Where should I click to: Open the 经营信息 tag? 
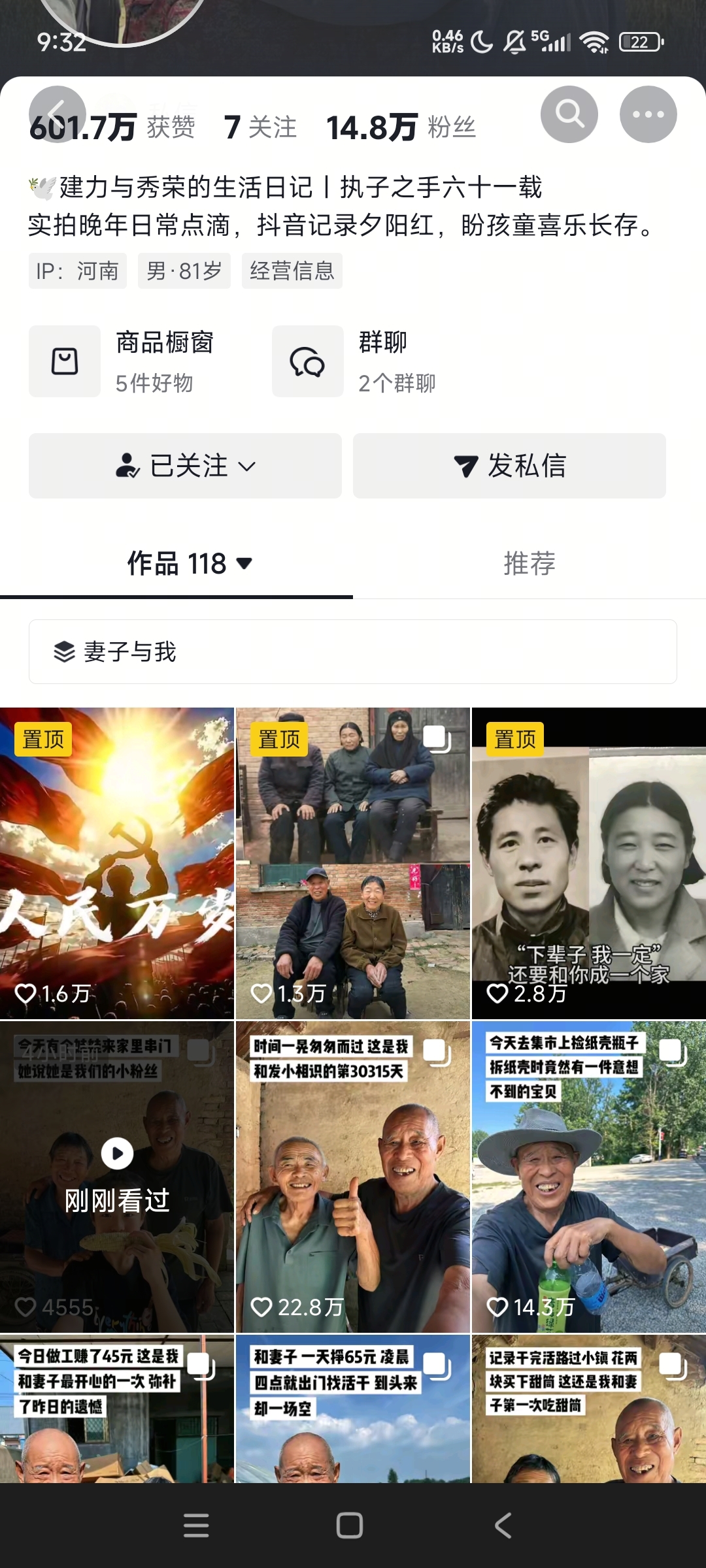[x=292, y=270]
